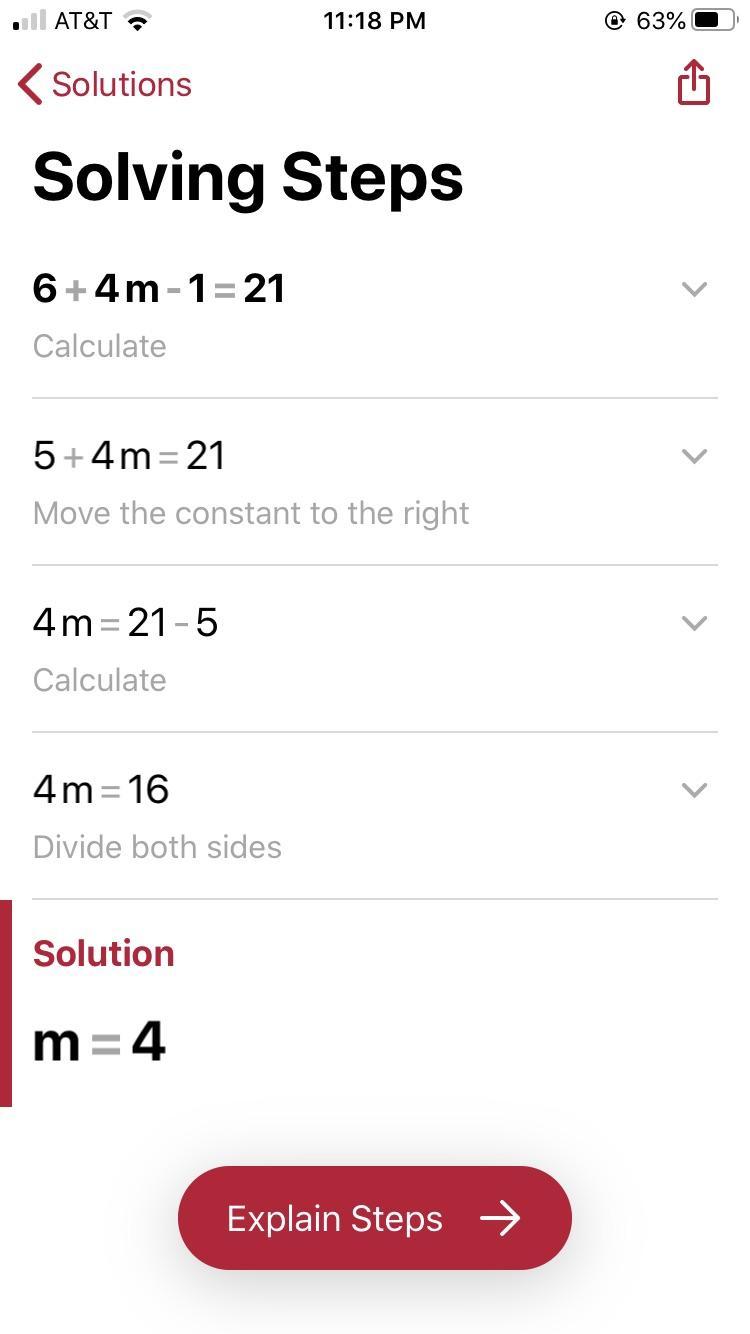Viewport: 750px width, 1334px height.
Task: Expand the 4m=21-5 Calculate step
Action: (693, 623)
